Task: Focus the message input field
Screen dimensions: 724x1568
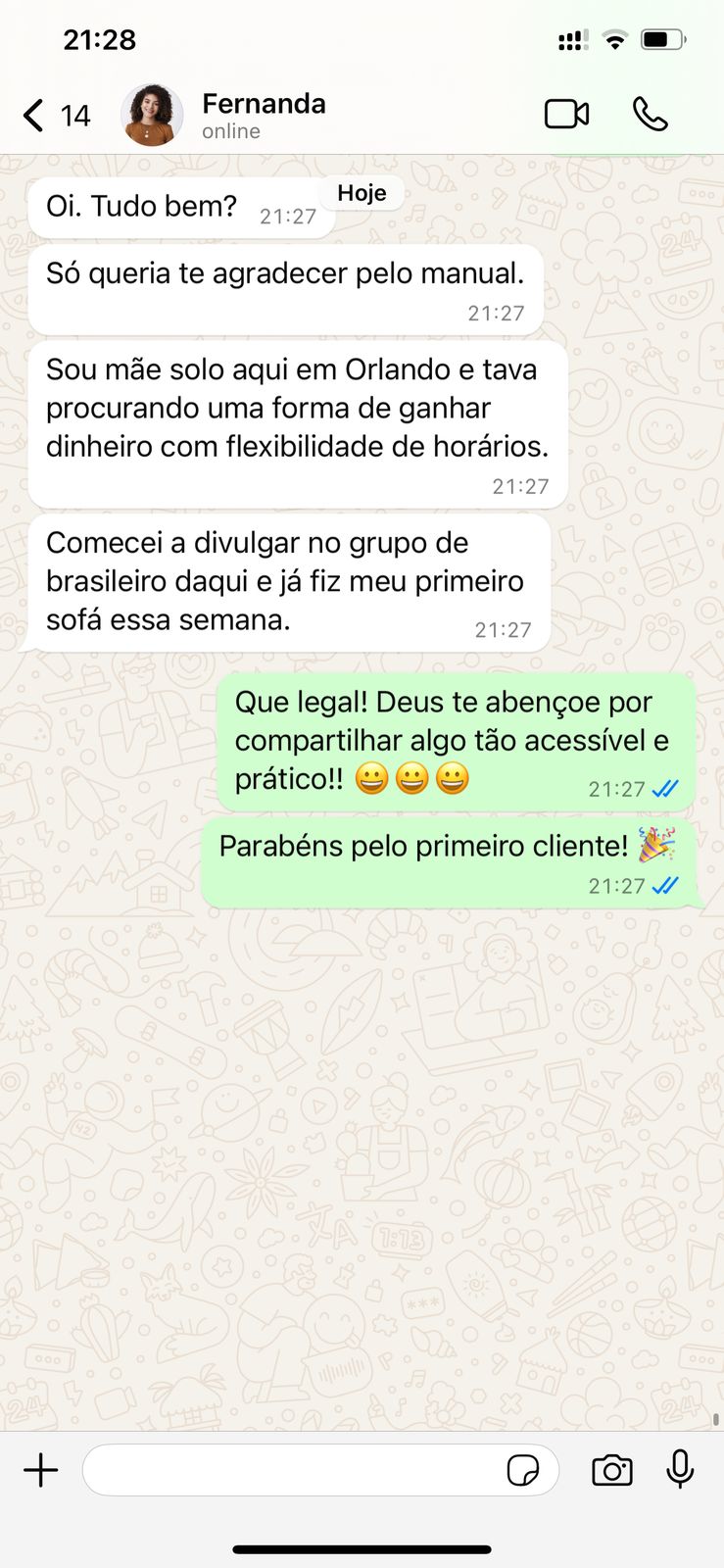Action: [294, 1470]
